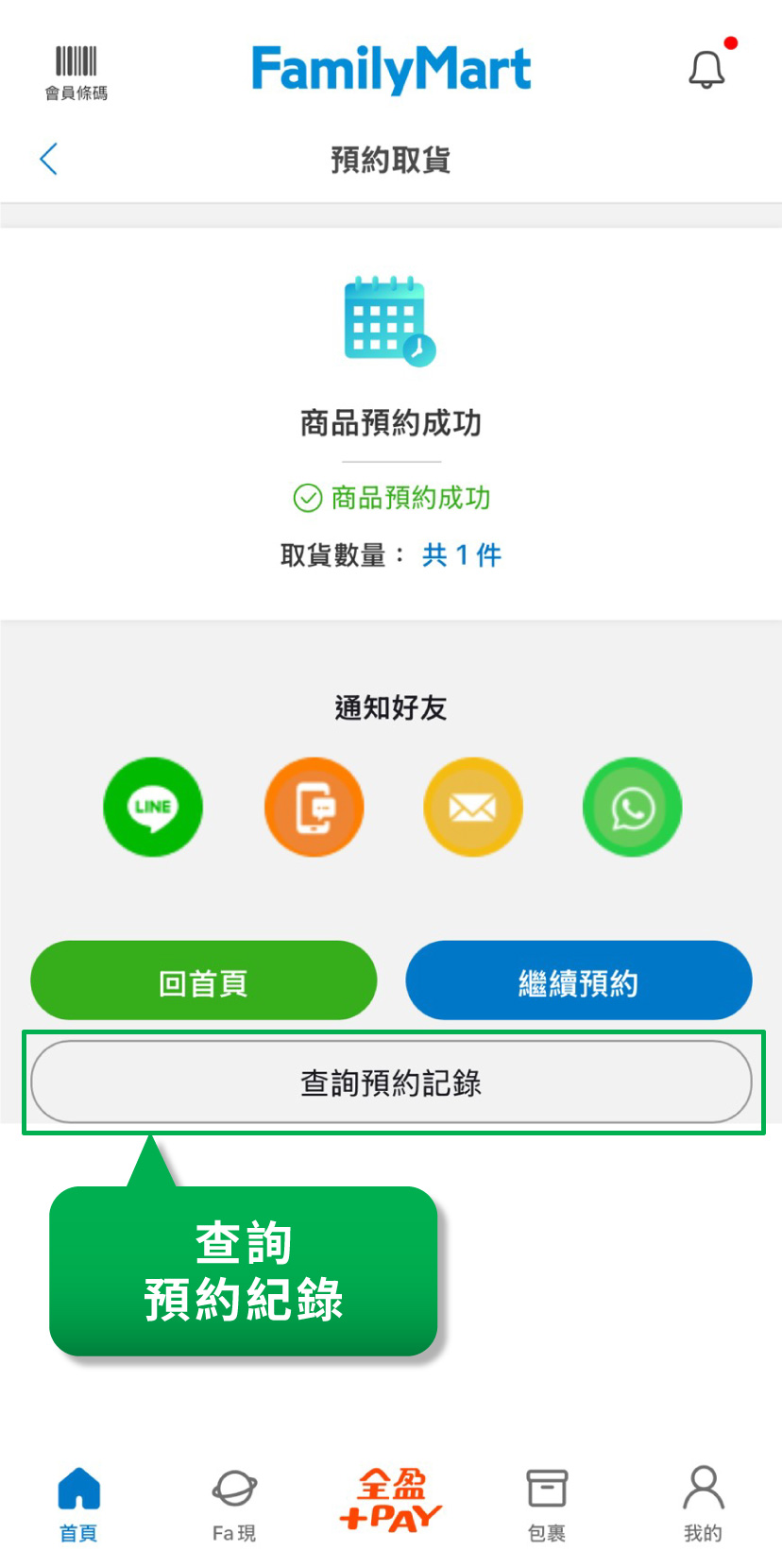Open the 全盈+PAY tab

coord(391,1500)
